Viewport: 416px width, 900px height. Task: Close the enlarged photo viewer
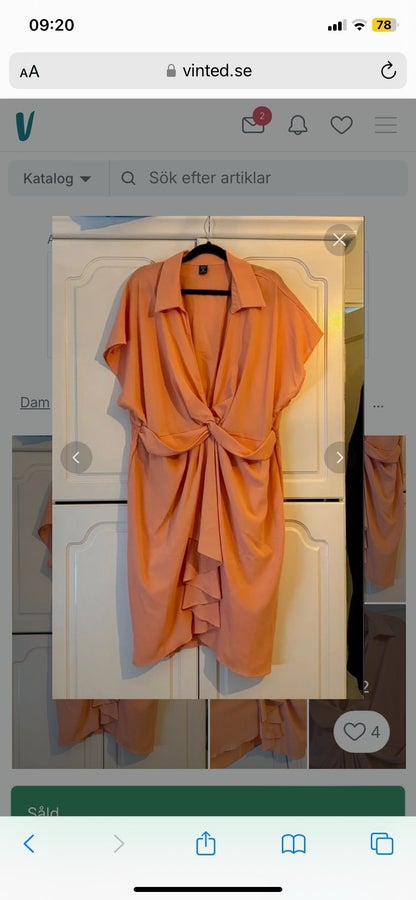point(340,240)
